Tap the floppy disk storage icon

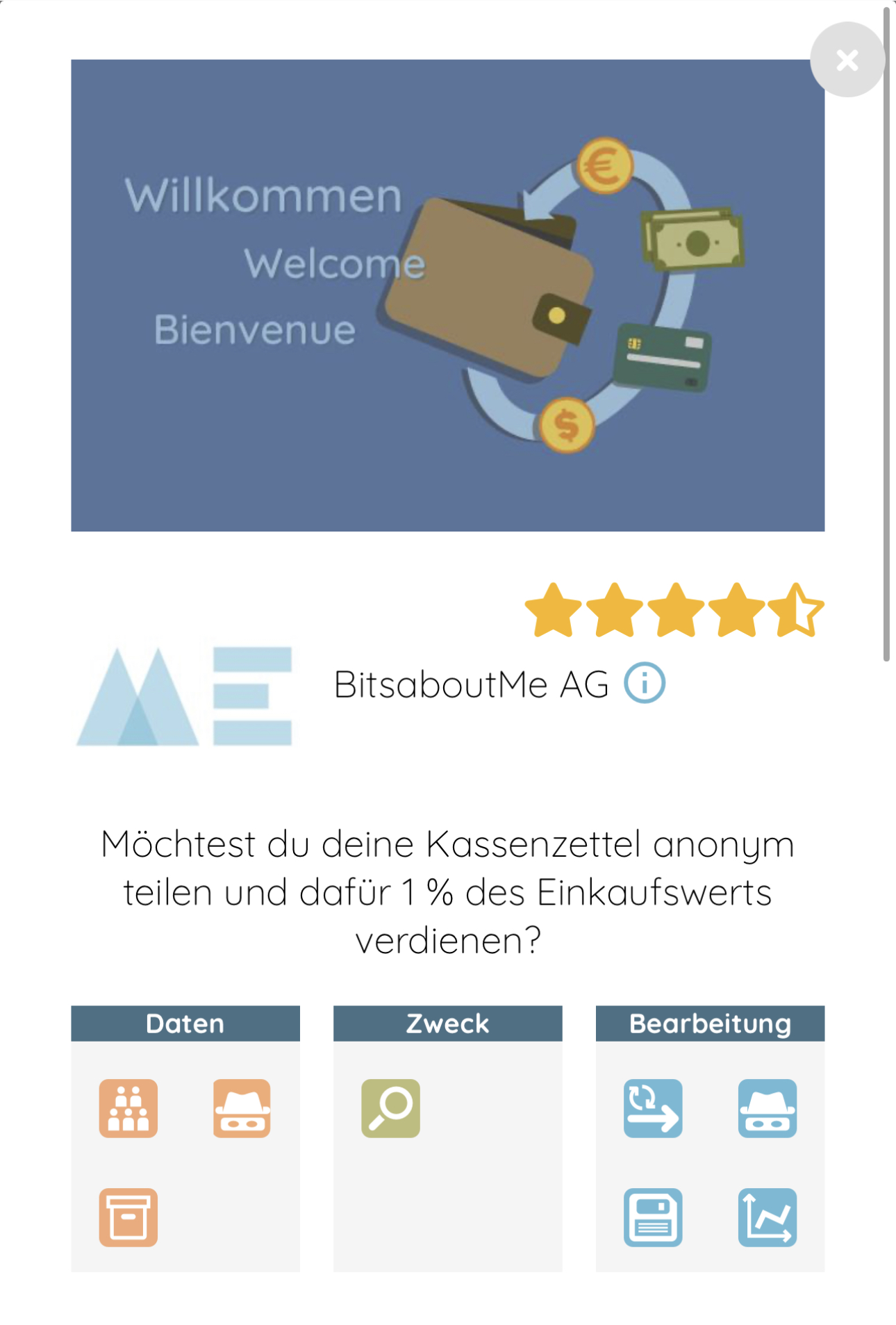click(653, 1217)
